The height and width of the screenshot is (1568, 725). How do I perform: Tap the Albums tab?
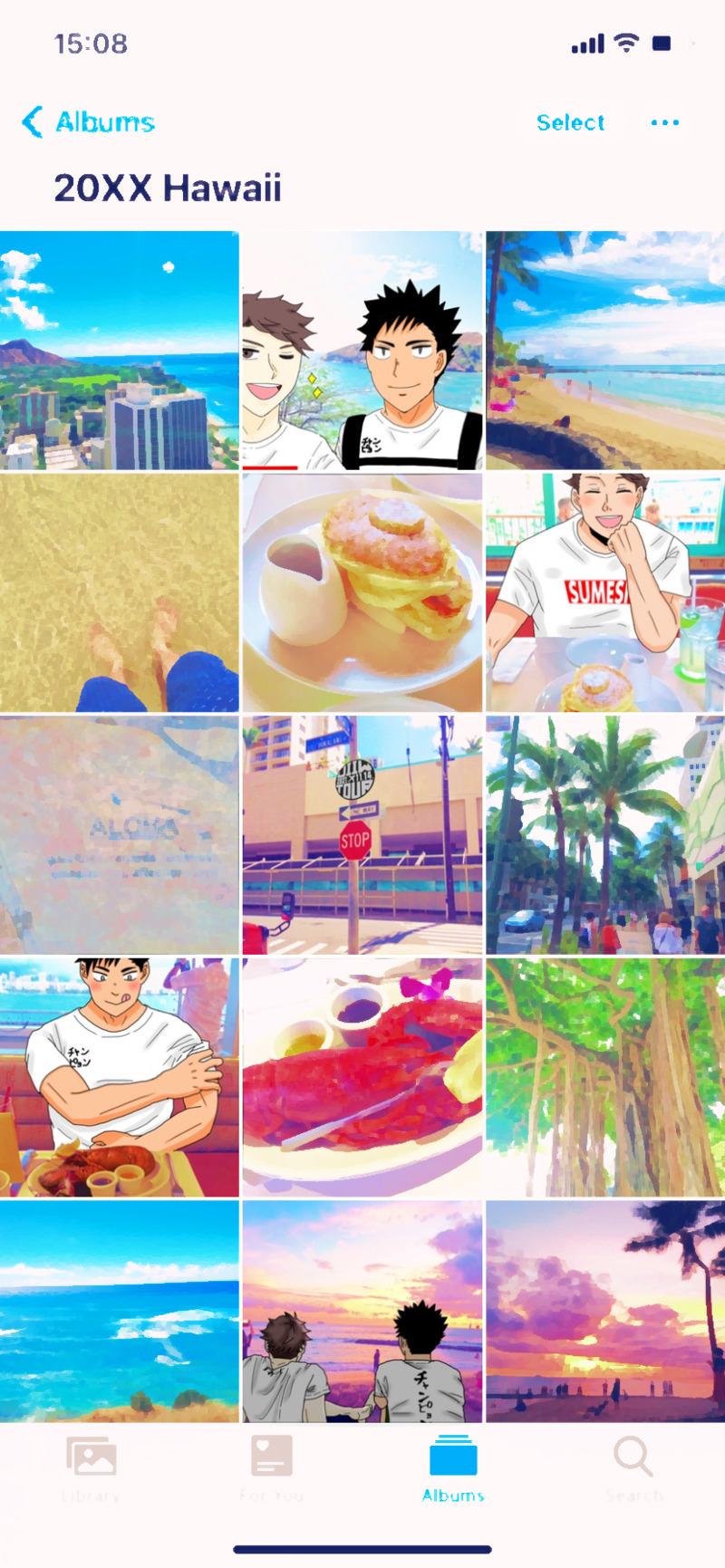pos(453,1467)
